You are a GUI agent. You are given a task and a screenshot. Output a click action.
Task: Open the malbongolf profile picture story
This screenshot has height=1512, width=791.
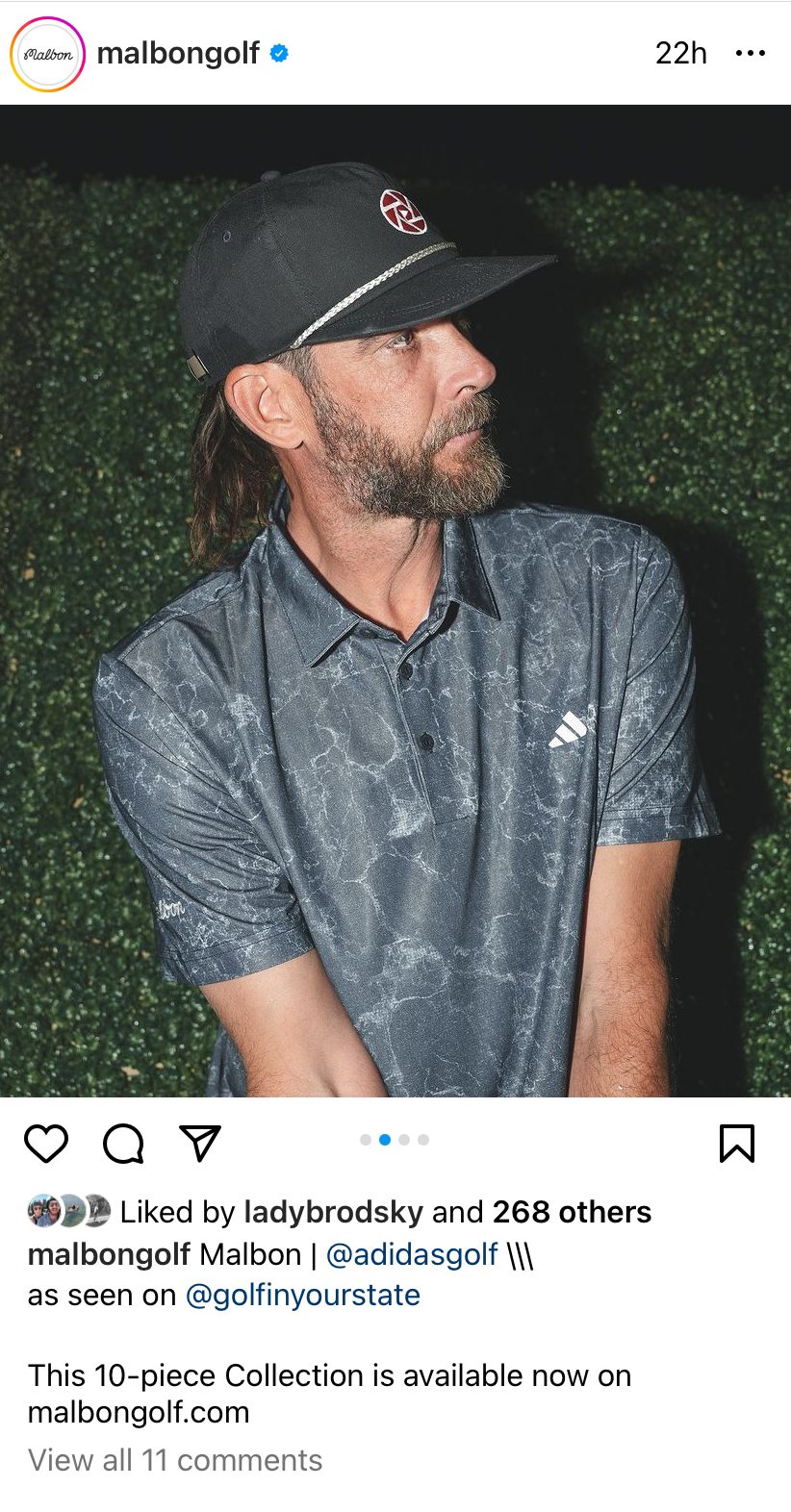pyautogui.click(x=48, y=54)
